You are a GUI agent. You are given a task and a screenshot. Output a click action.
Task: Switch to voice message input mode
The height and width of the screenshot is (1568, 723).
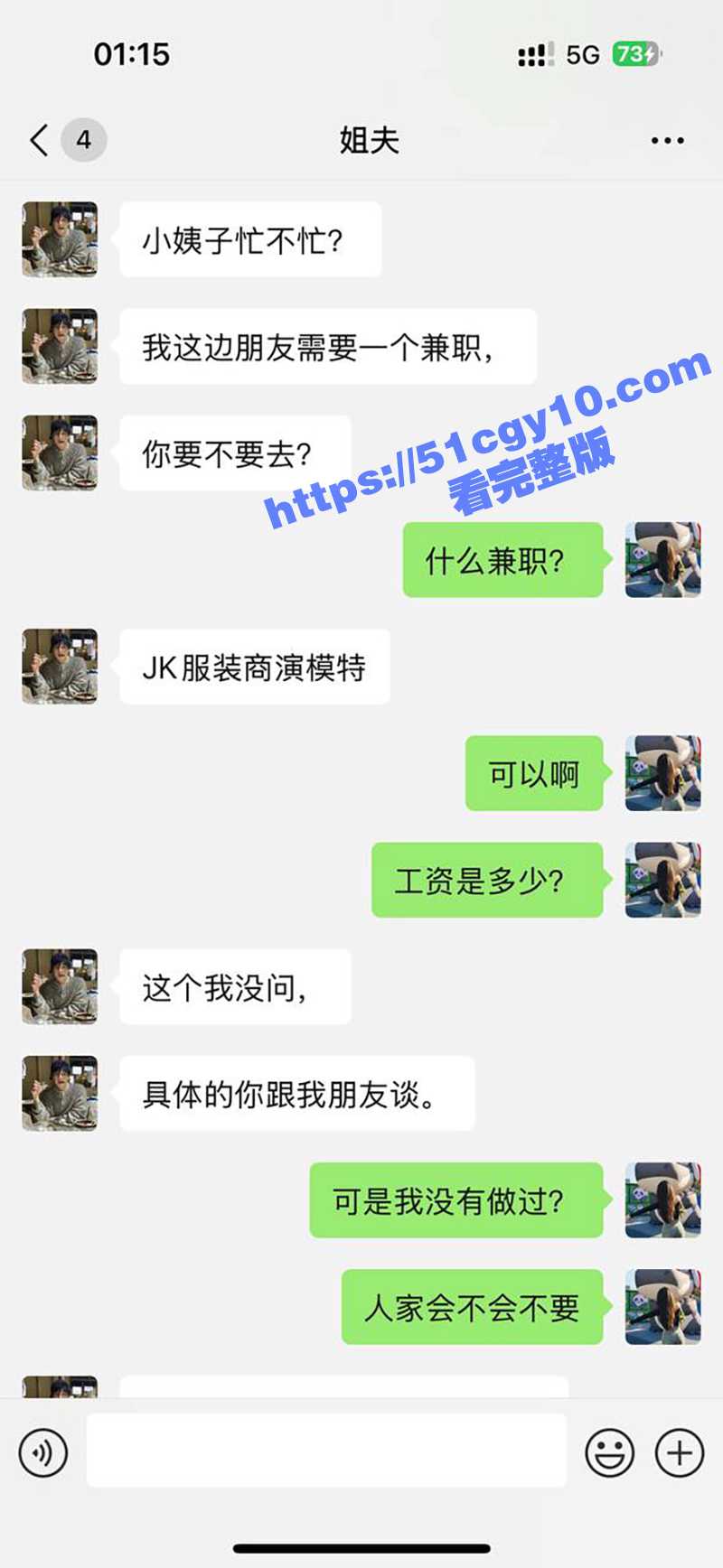43,1451
